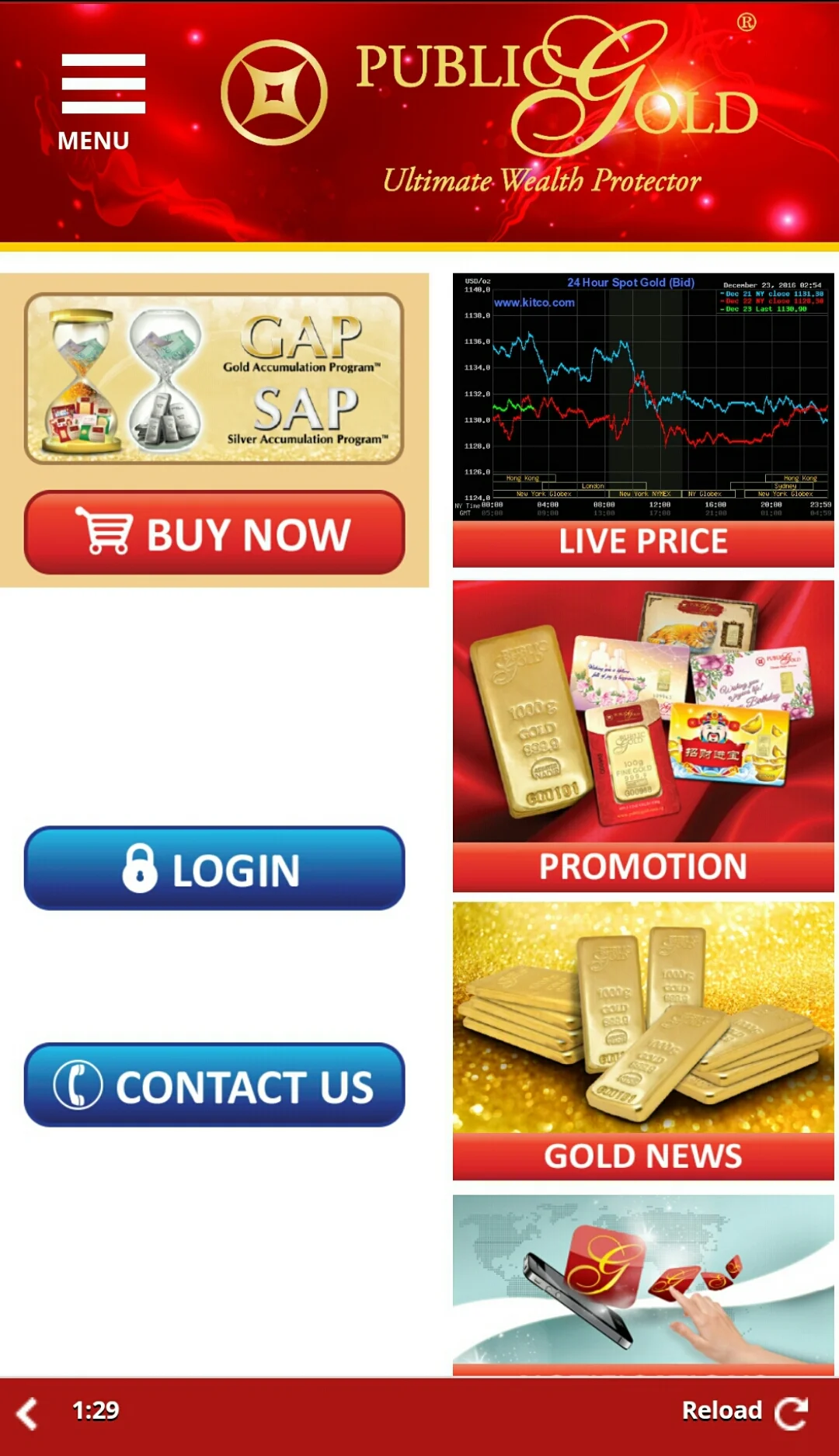Open the GAP and SAP program banner
The width and height of the screenshot is (839, 1456).
(214, 379)
